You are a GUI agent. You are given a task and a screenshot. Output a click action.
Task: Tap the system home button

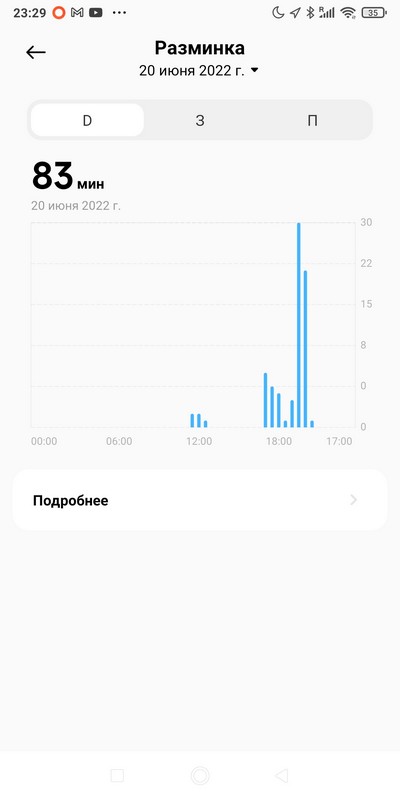(200, 776)
